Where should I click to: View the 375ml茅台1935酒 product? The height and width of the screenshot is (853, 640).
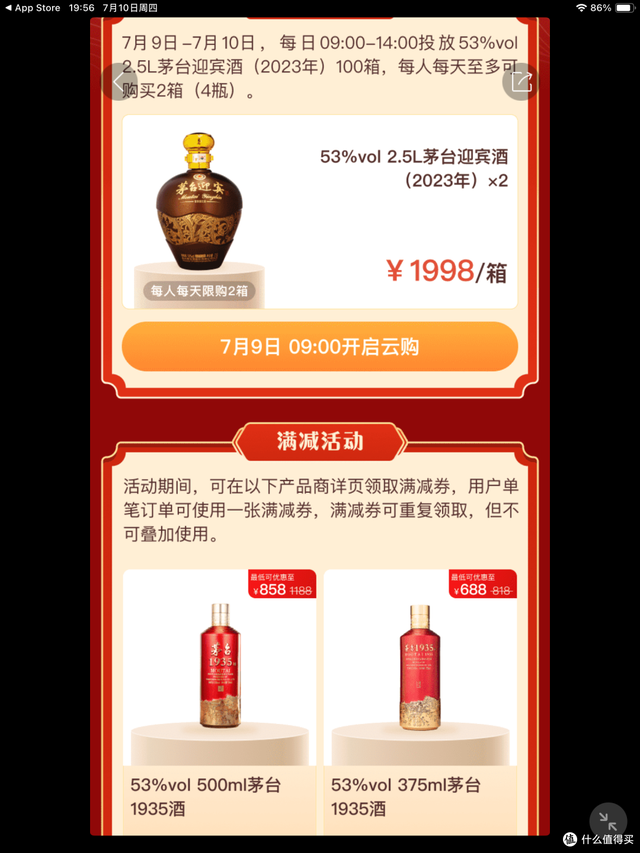pos(420,700)
